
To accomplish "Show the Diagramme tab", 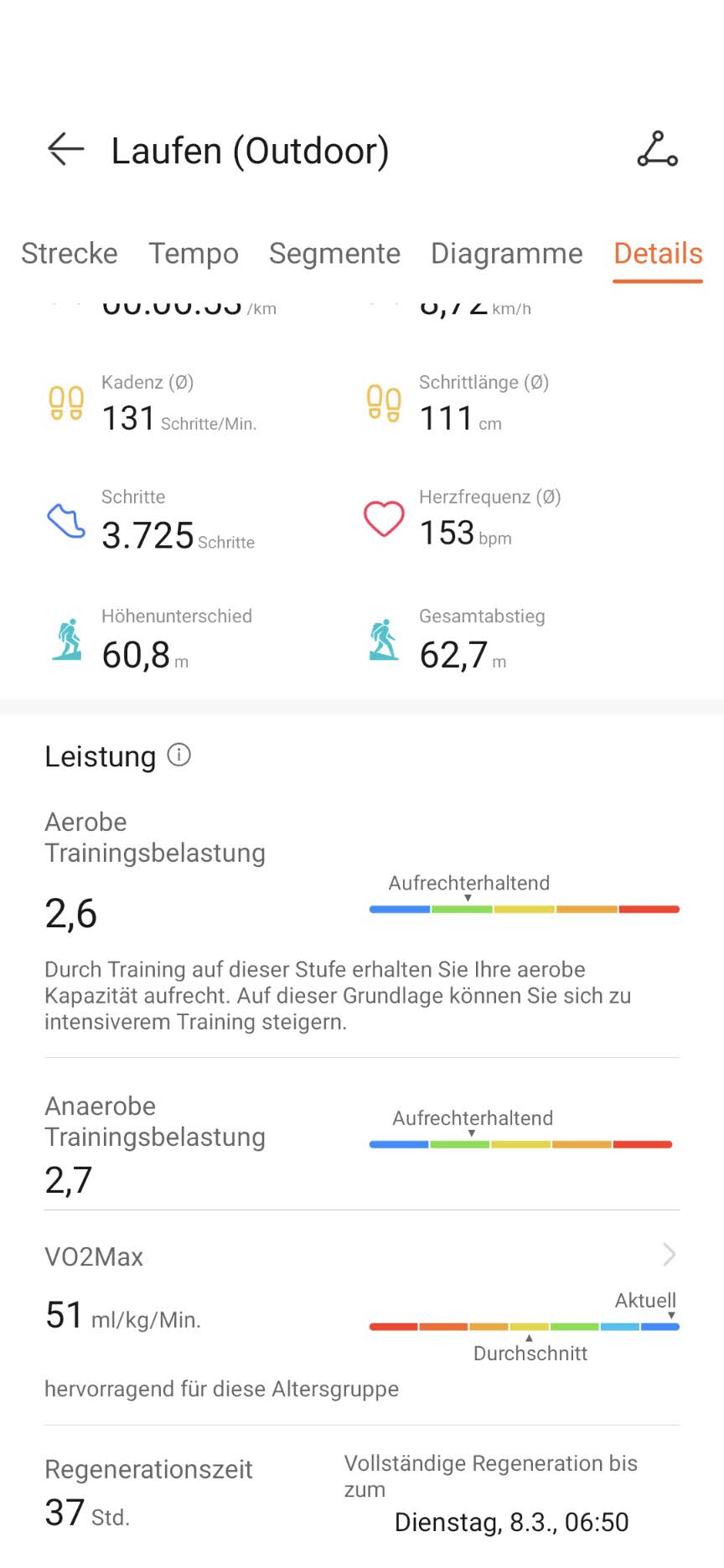I will pyautogui.click(x=506, y=253).
